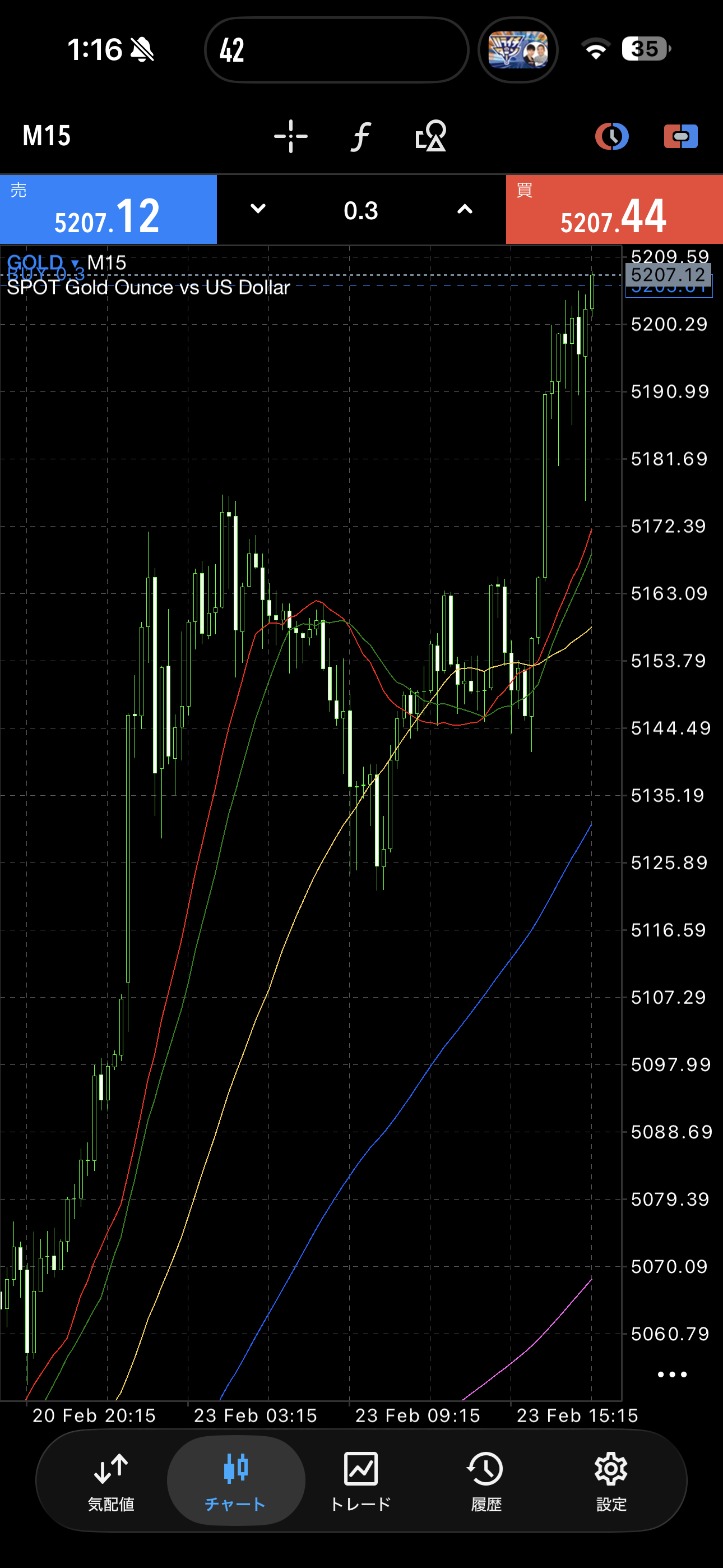This screenshot has height=1568, width=723.
Task: Tap the red and blue trade icon
Action: click(x=680, y=136)
